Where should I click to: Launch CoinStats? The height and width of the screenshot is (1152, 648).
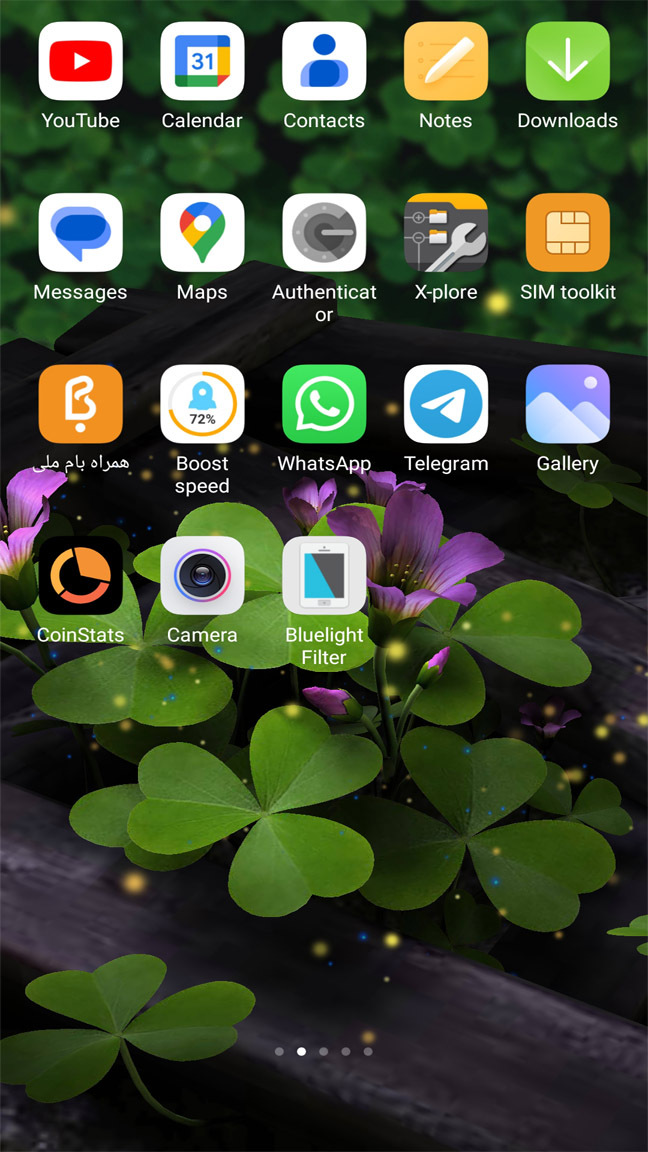(x=80, y=576)
